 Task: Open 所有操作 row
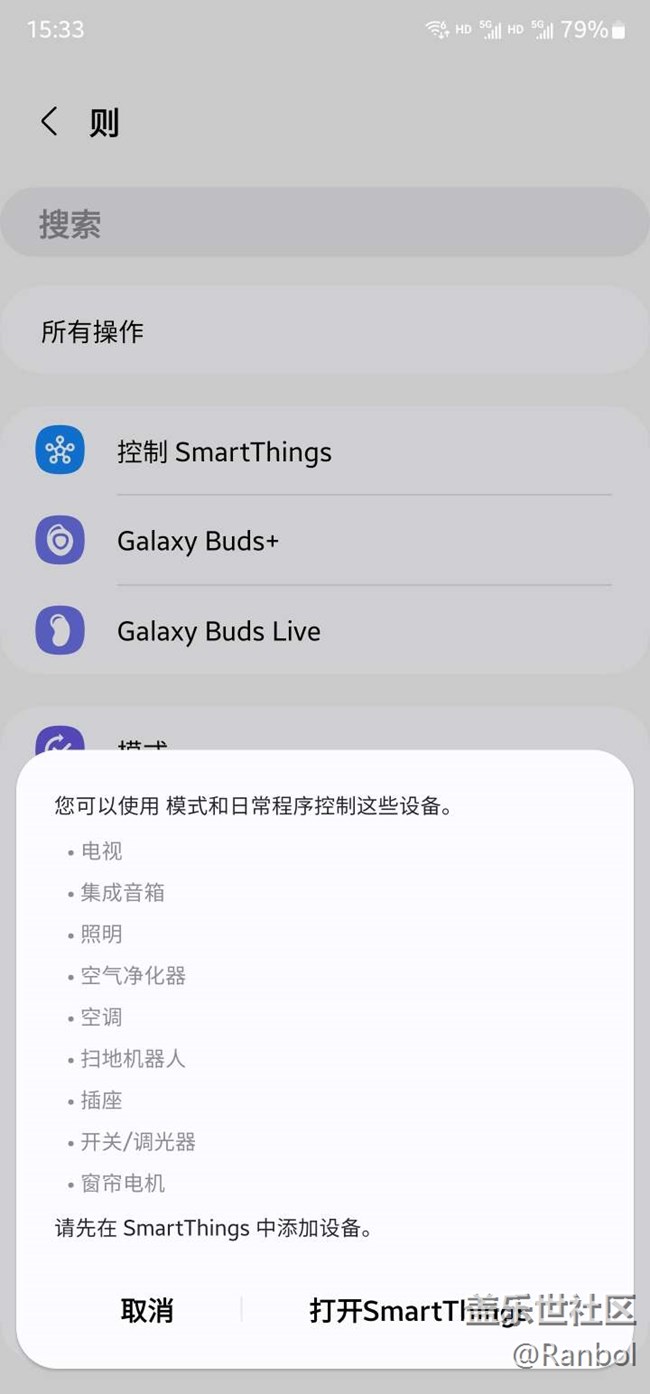325,331
